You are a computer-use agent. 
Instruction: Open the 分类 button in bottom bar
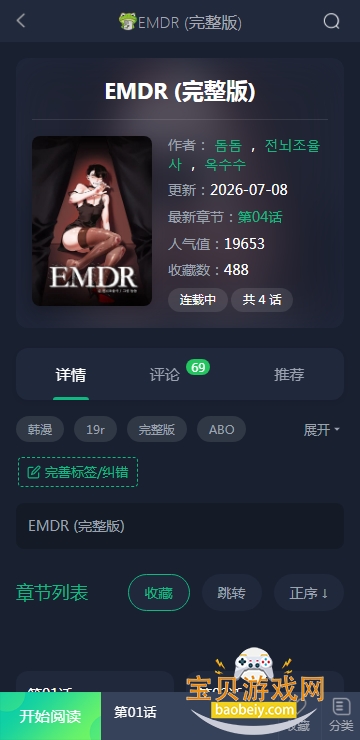click(x=341, y=716)
